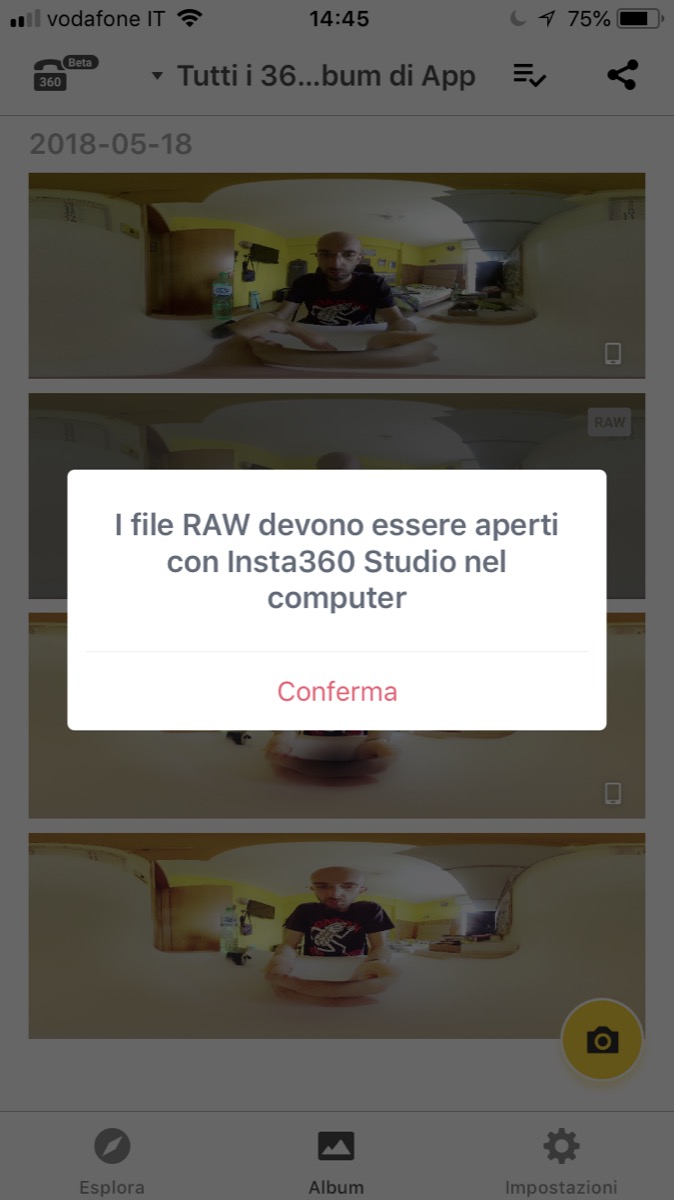Switch to the Album tab

click(336, 1160)
